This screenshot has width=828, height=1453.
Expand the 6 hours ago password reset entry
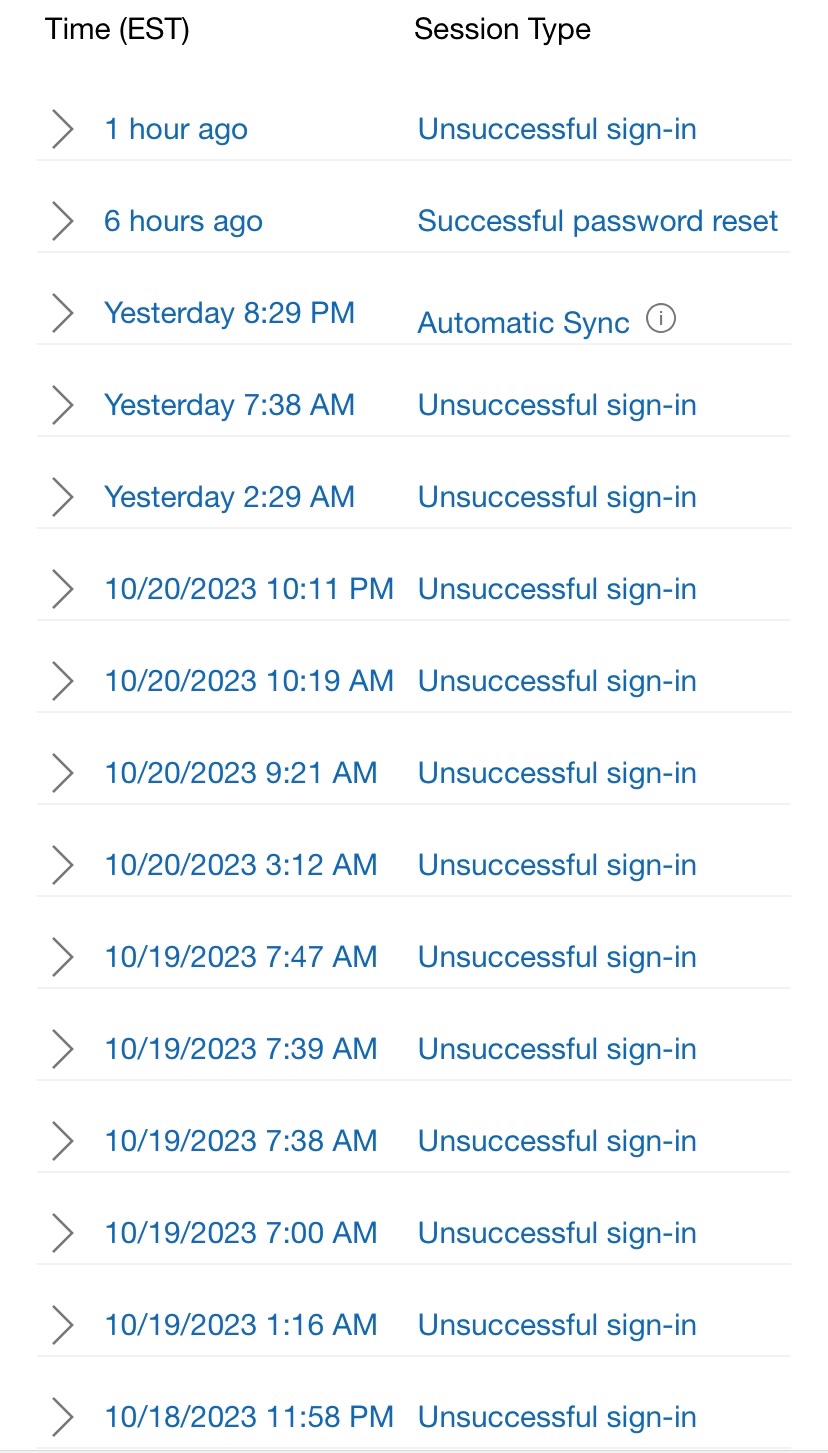click(x=62, y=222)
